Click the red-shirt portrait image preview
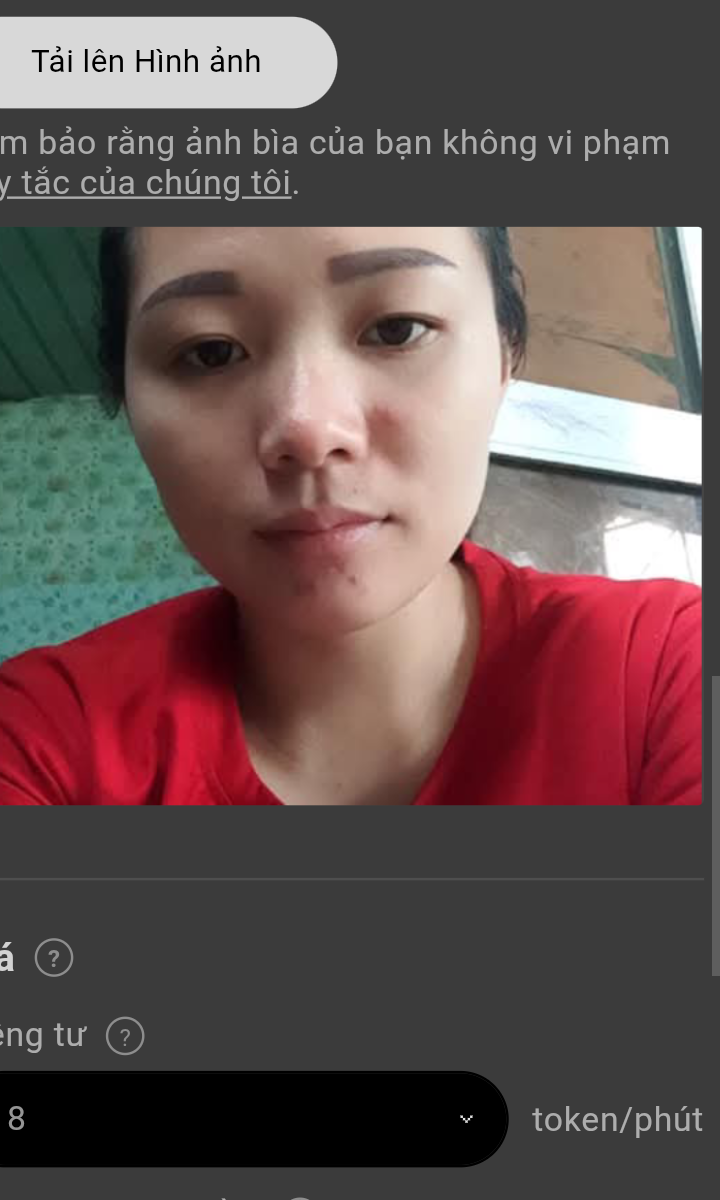Screen dimensions: 720x1200 coord(350,515)
